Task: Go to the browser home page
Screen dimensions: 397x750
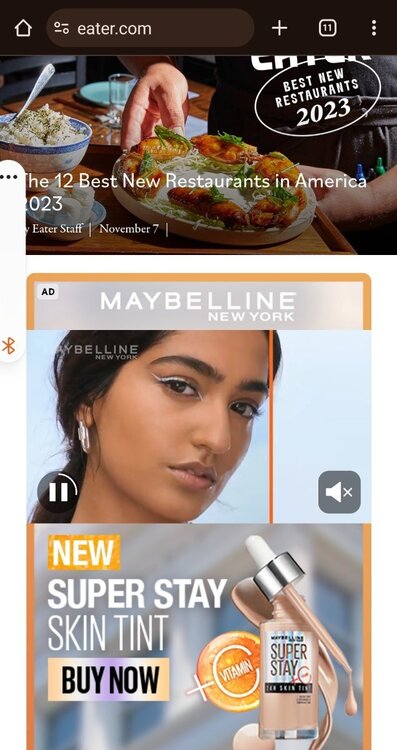Action: [x=23, y=28]
